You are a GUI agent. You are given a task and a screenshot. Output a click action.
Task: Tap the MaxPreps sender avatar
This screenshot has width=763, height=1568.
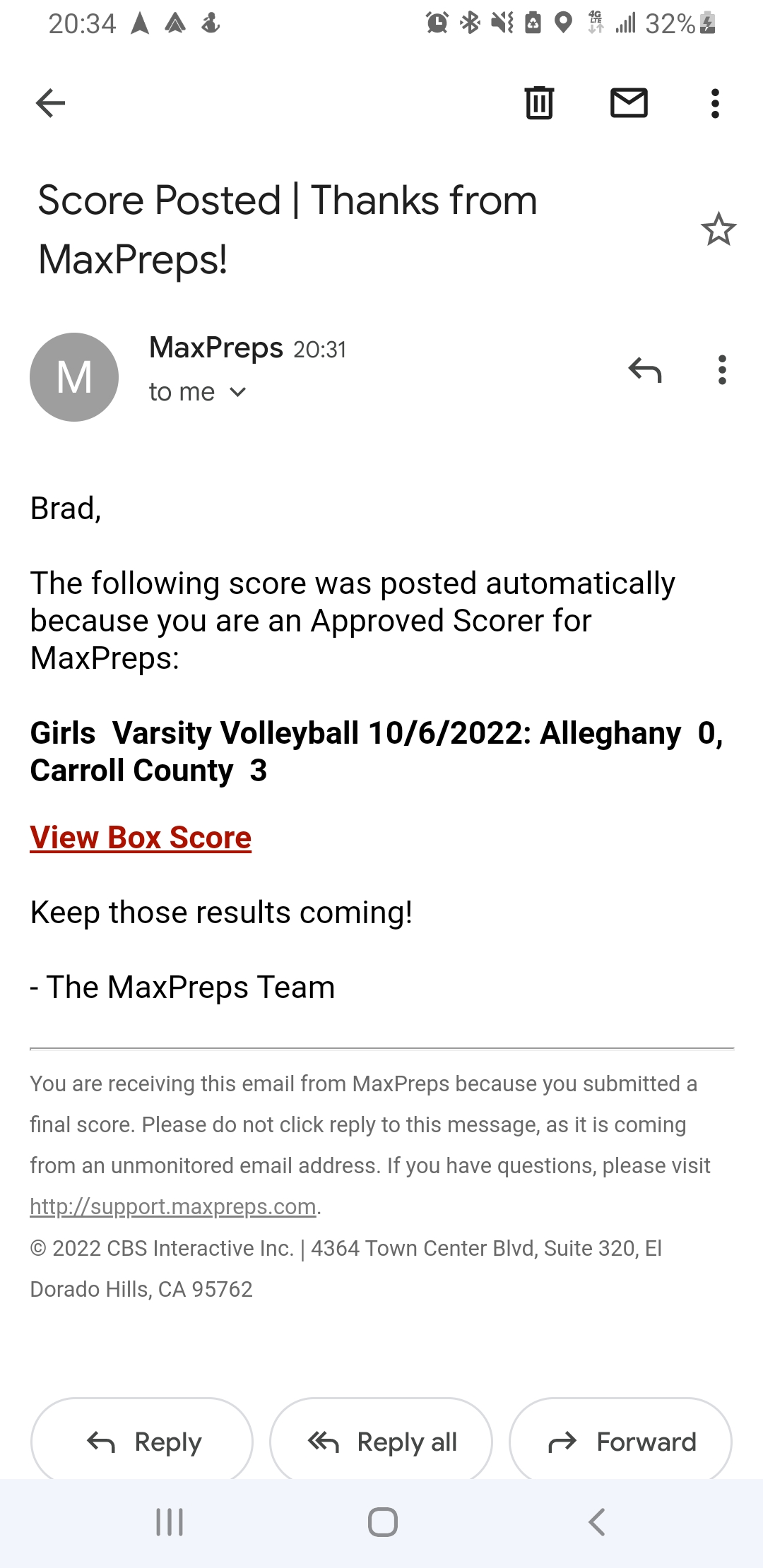(x=74, y=377)
